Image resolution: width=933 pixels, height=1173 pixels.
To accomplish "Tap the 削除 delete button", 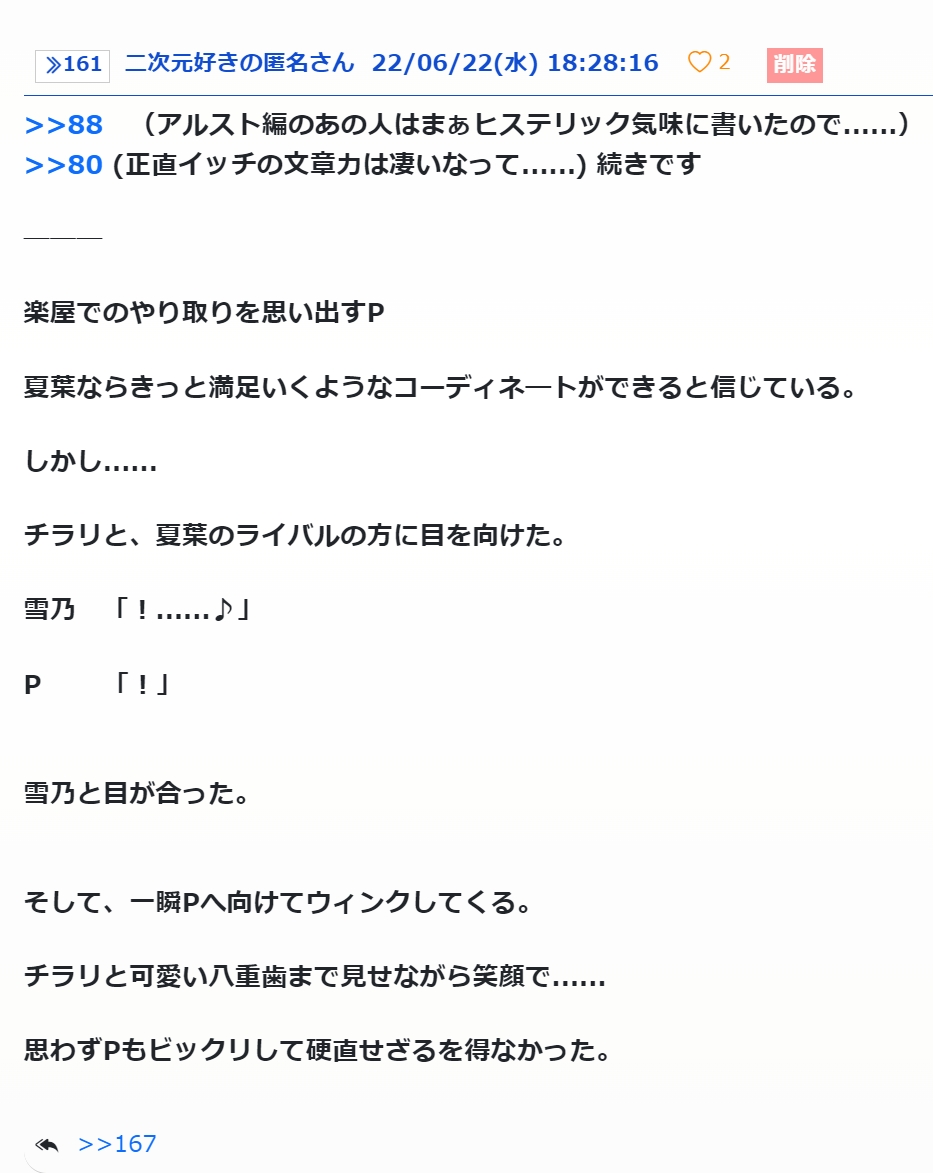I will pyautogui.click(x=794, y=65).
